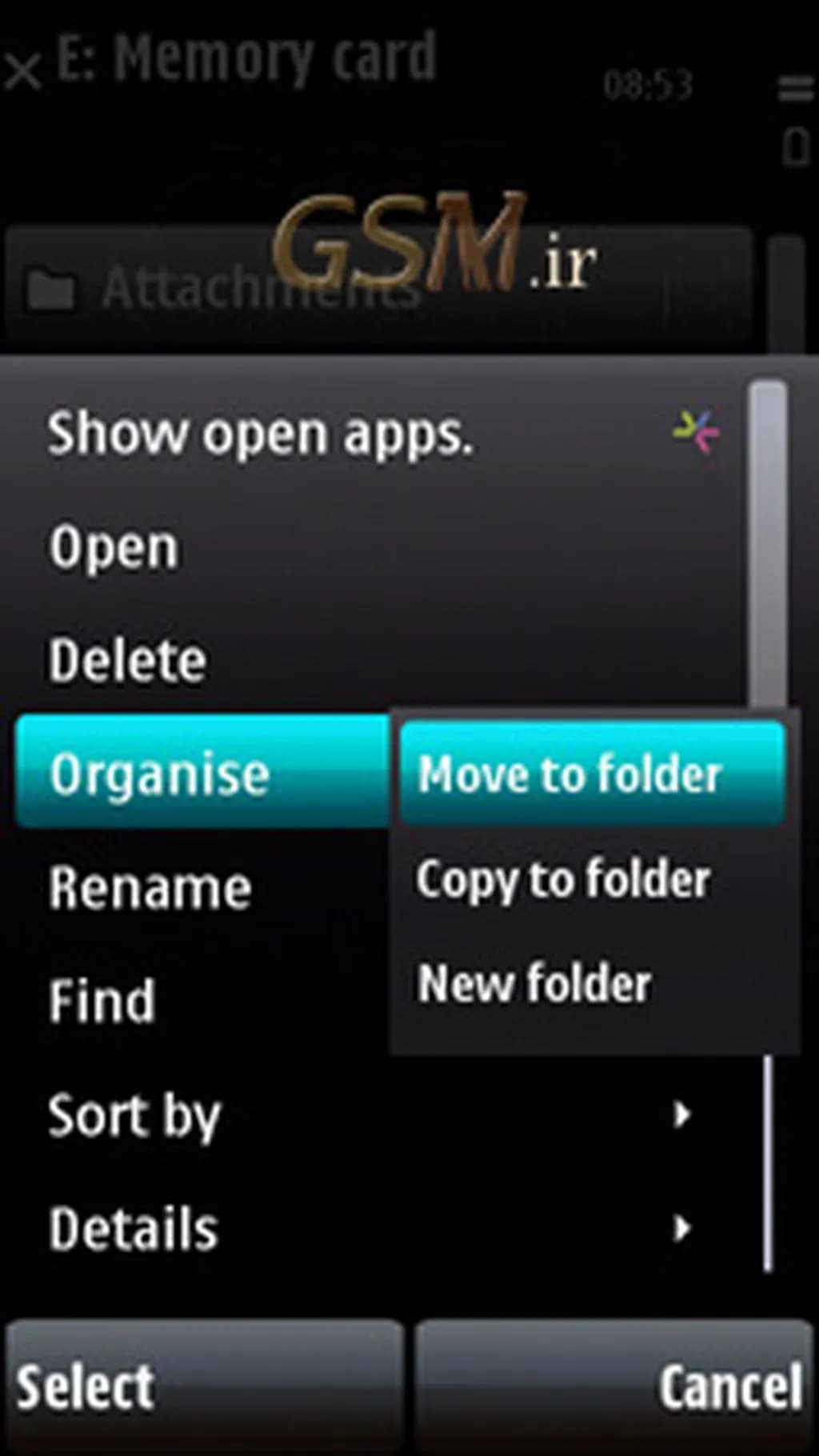The width and height of the screenshot is (819, 1456).
Task: Select Copy to folder option
Action: (564, 880)
